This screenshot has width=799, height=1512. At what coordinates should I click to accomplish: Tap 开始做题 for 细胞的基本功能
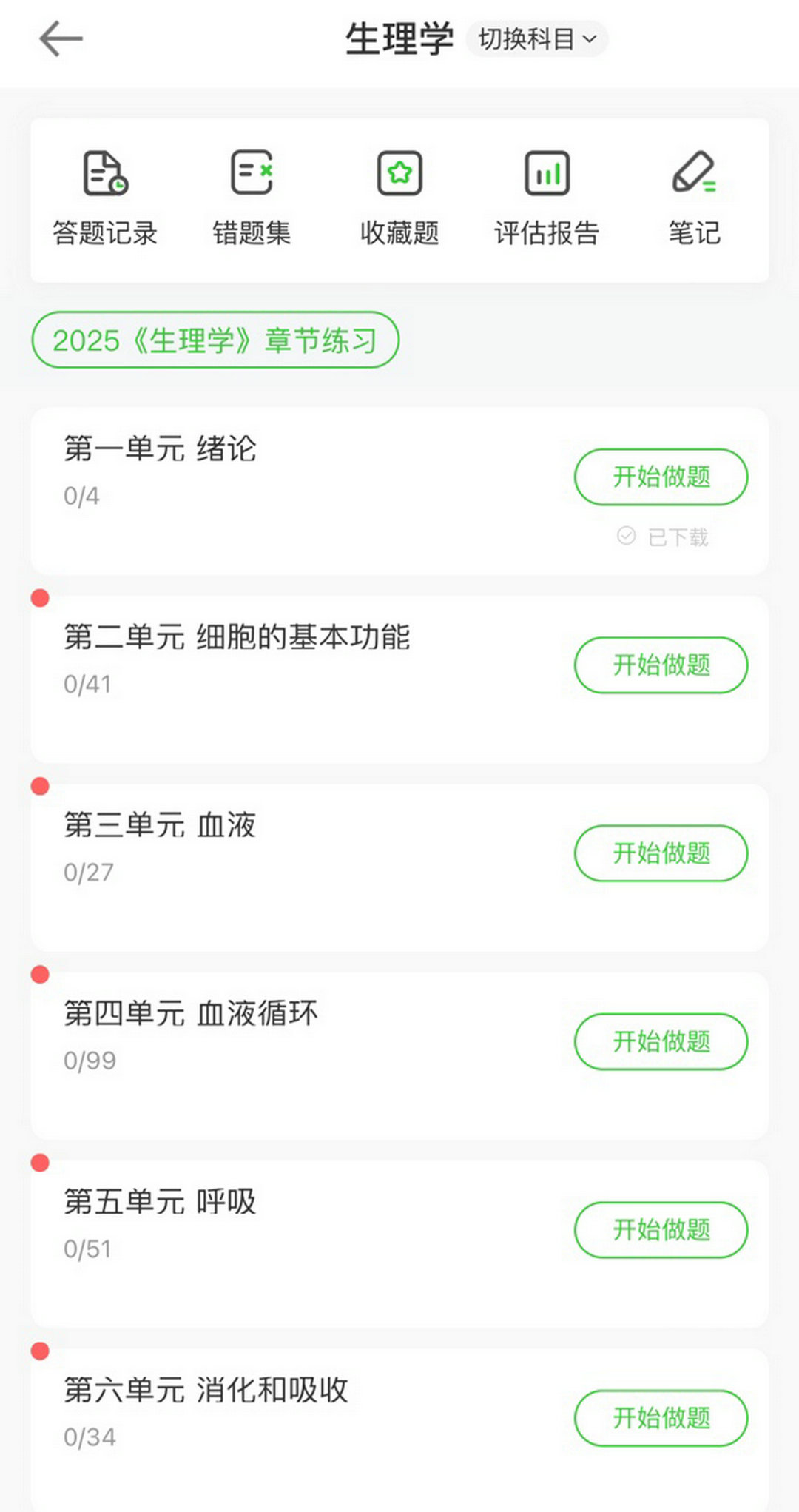click(x=661, y=665)
